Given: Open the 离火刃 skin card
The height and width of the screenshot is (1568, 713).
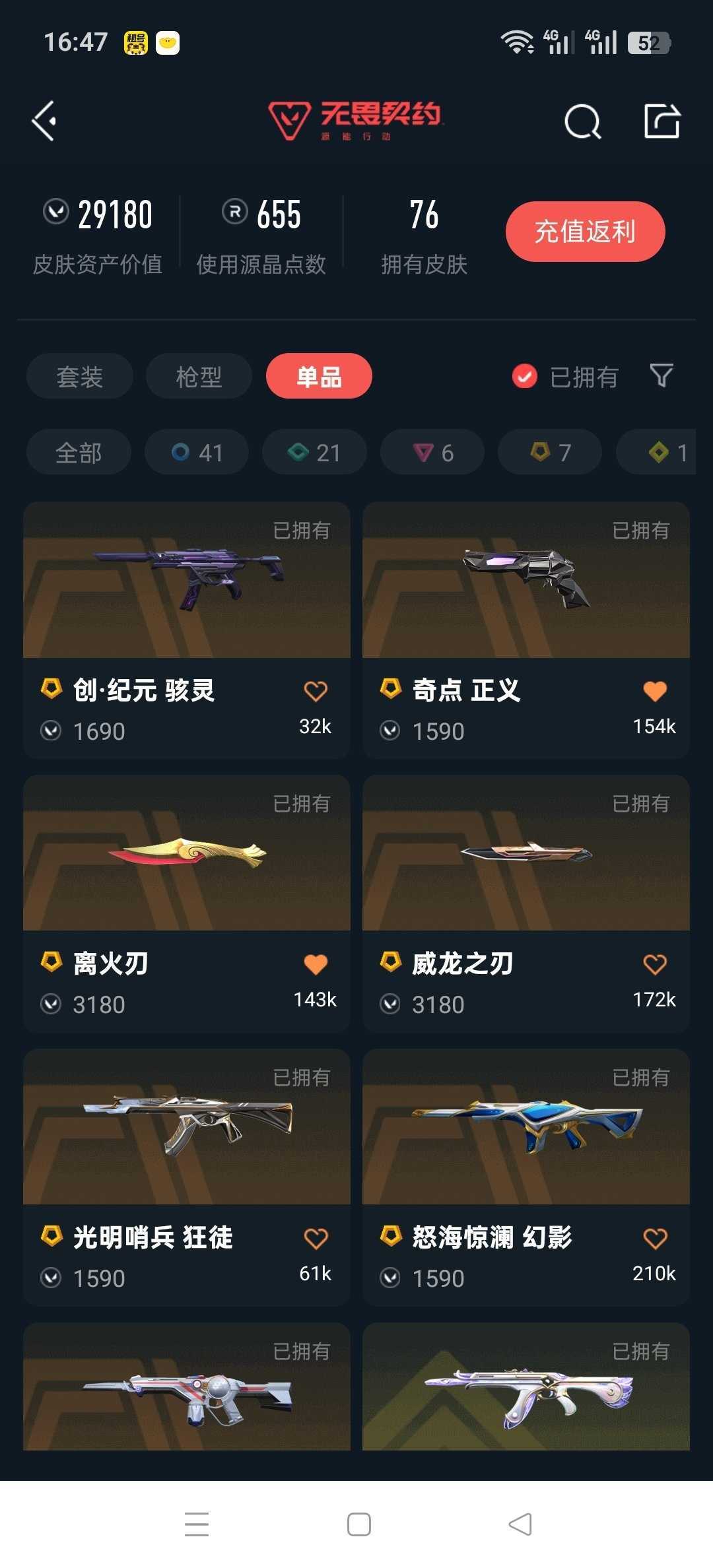Looking at the screenshot, I should pyautogui.click(x=187, y=903).
